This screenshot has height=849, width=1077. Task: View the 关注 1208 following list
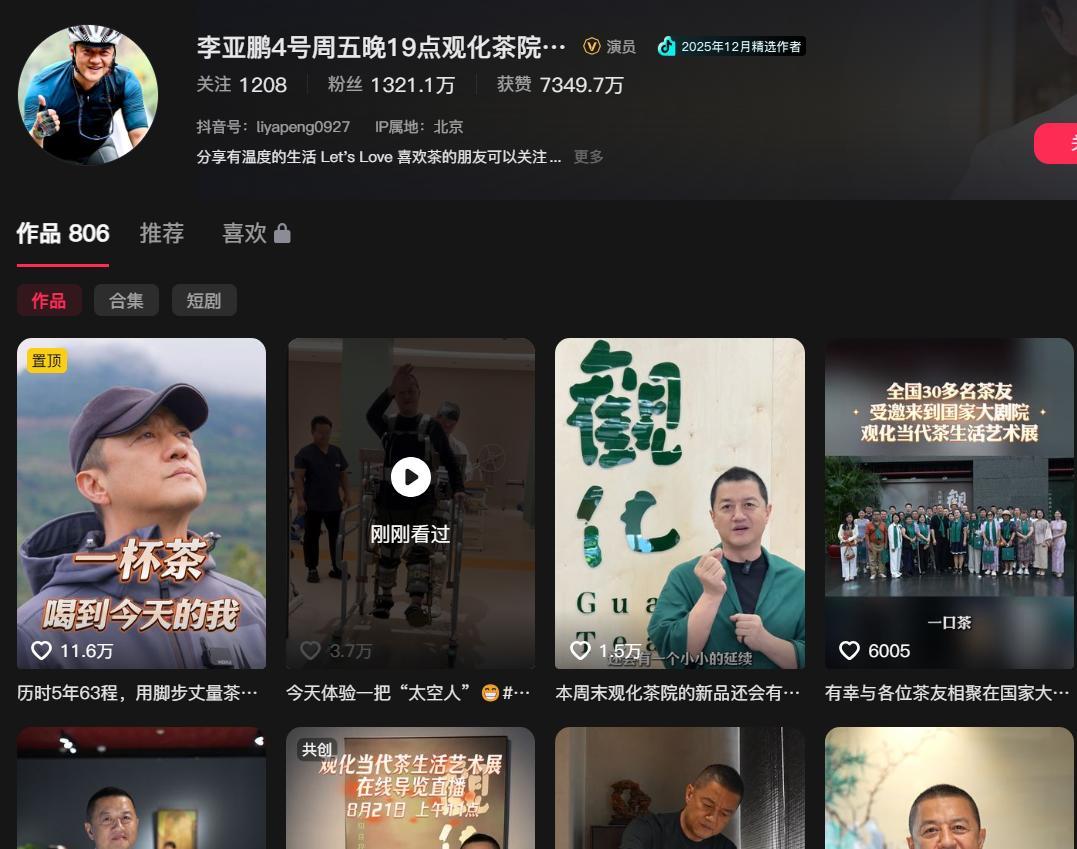[242, 84]
